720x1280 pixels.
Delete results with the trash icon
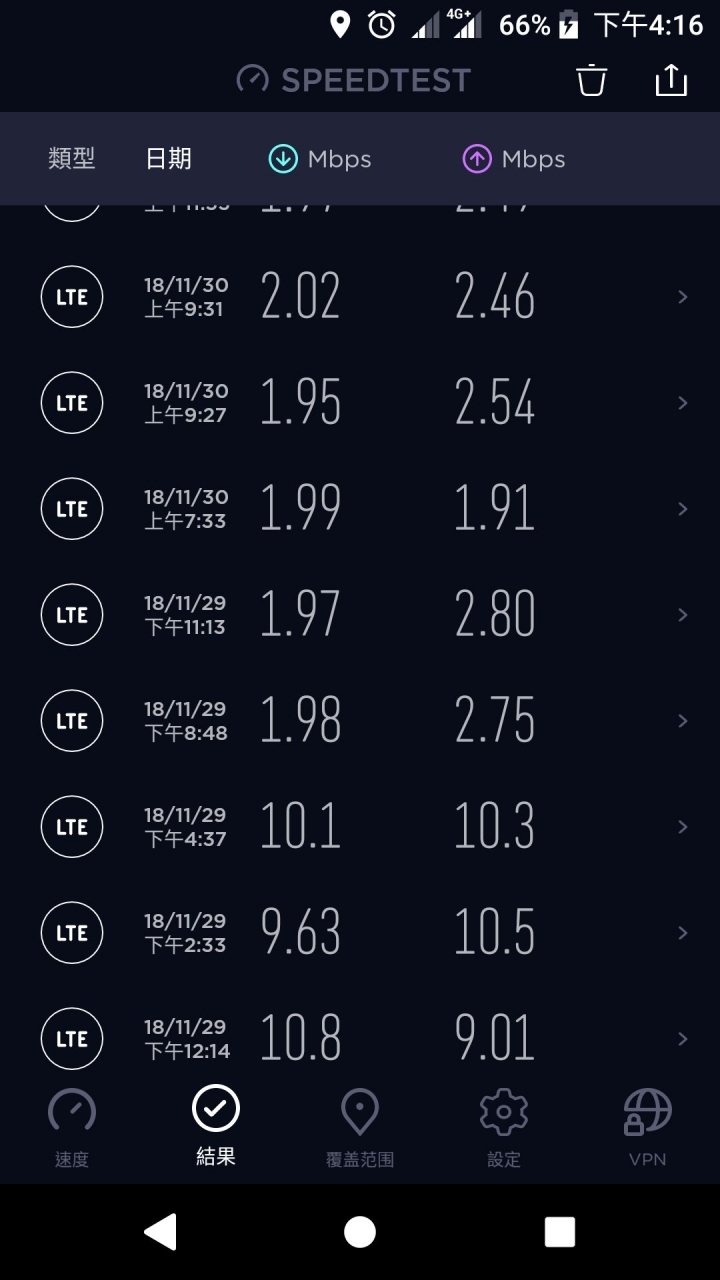[x=592, y=80]
